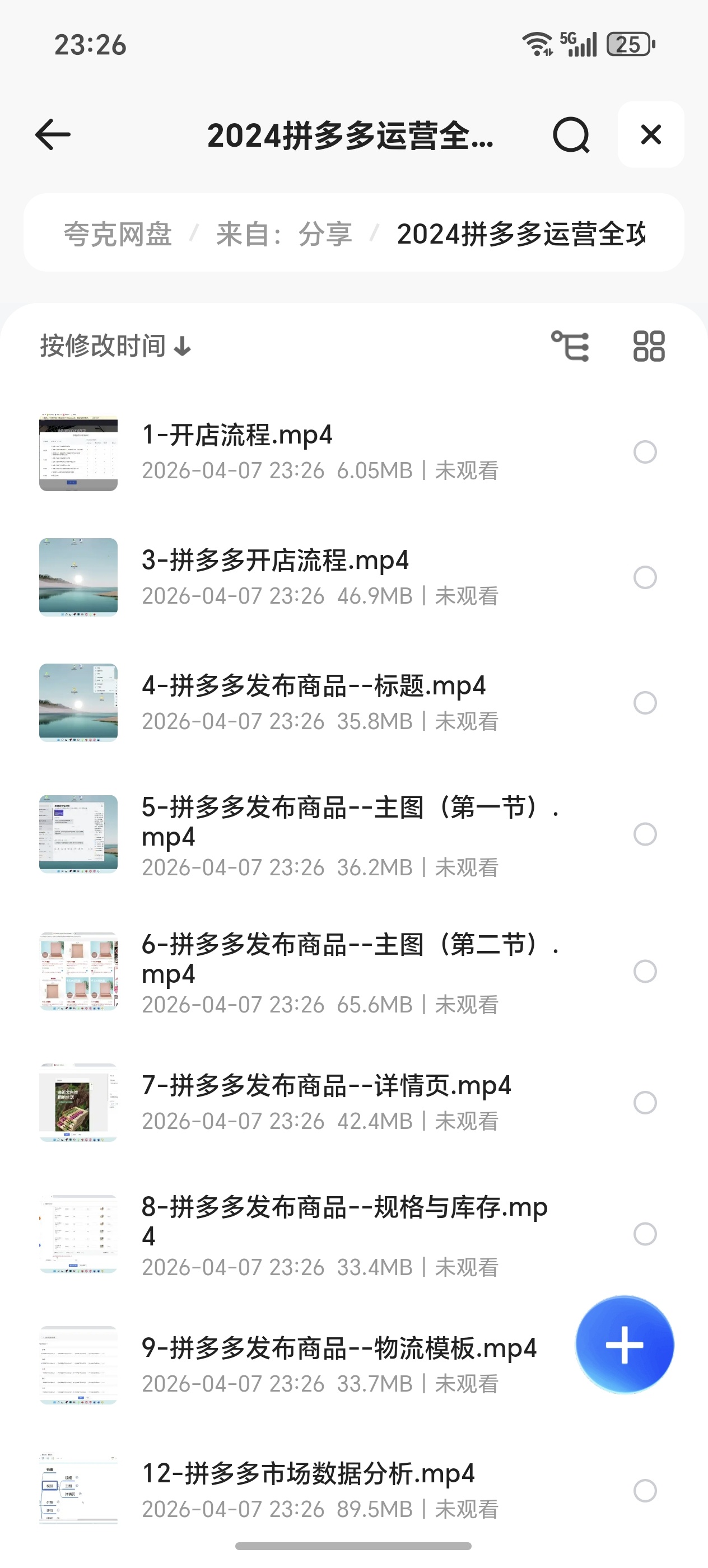Open 7-拼多多发布商品--详情页.mp4

click(327, 1085)
